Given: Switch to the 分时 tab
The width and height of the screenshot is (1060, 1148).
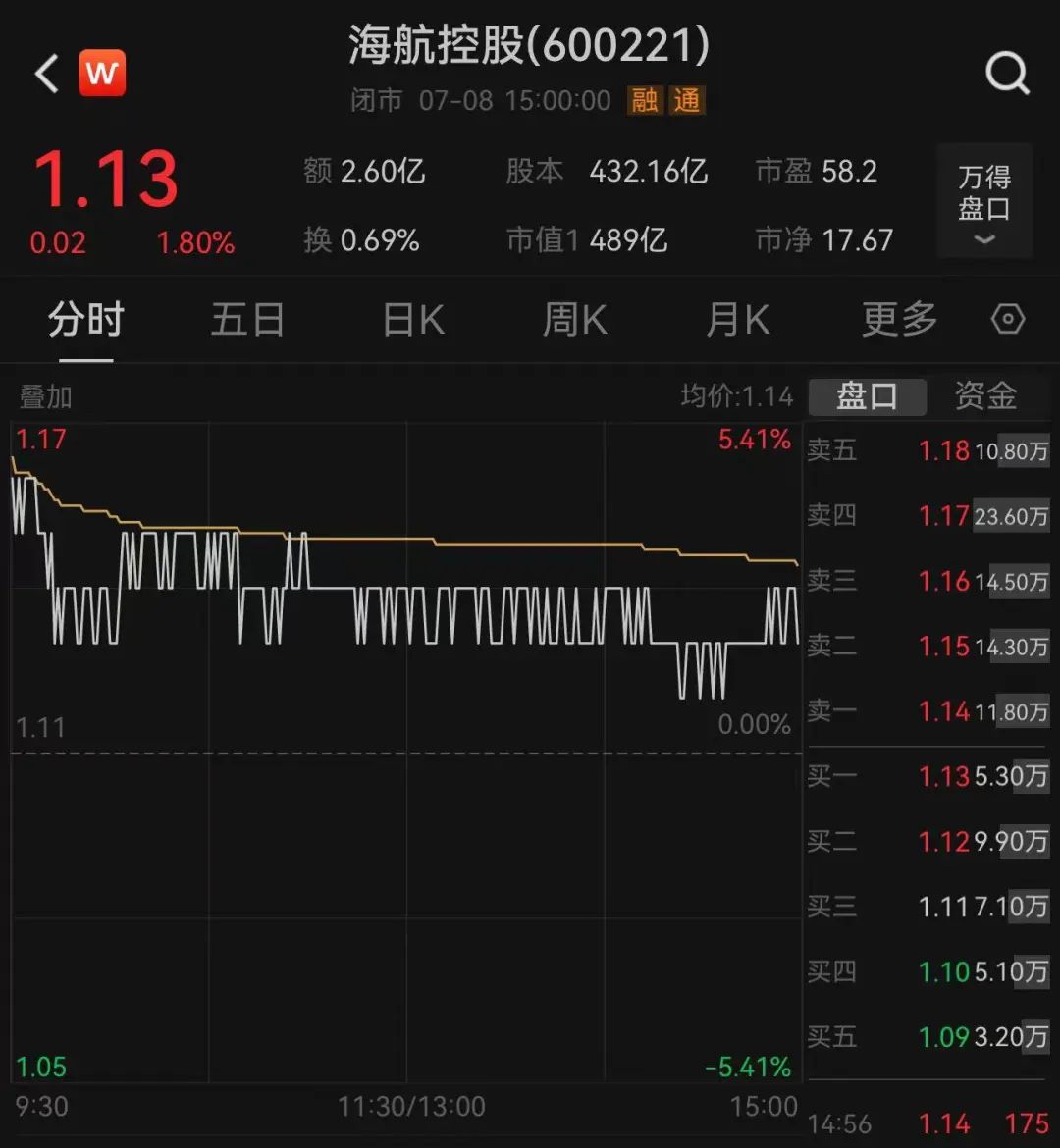Looking at the screenshot, I should [86, 320].
